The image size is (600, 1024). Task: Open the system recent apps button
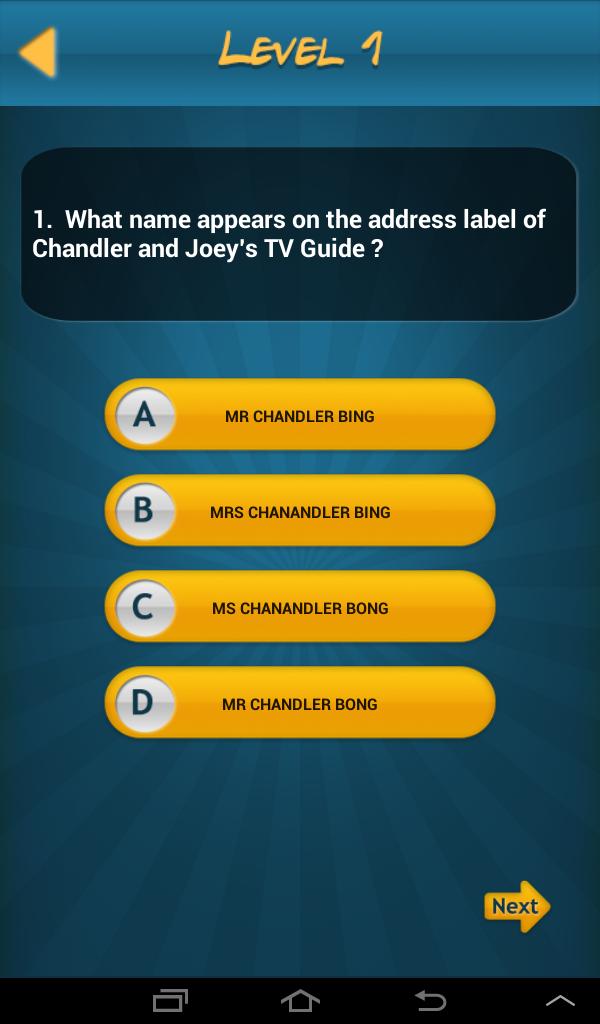click(x=170, y=1000)
